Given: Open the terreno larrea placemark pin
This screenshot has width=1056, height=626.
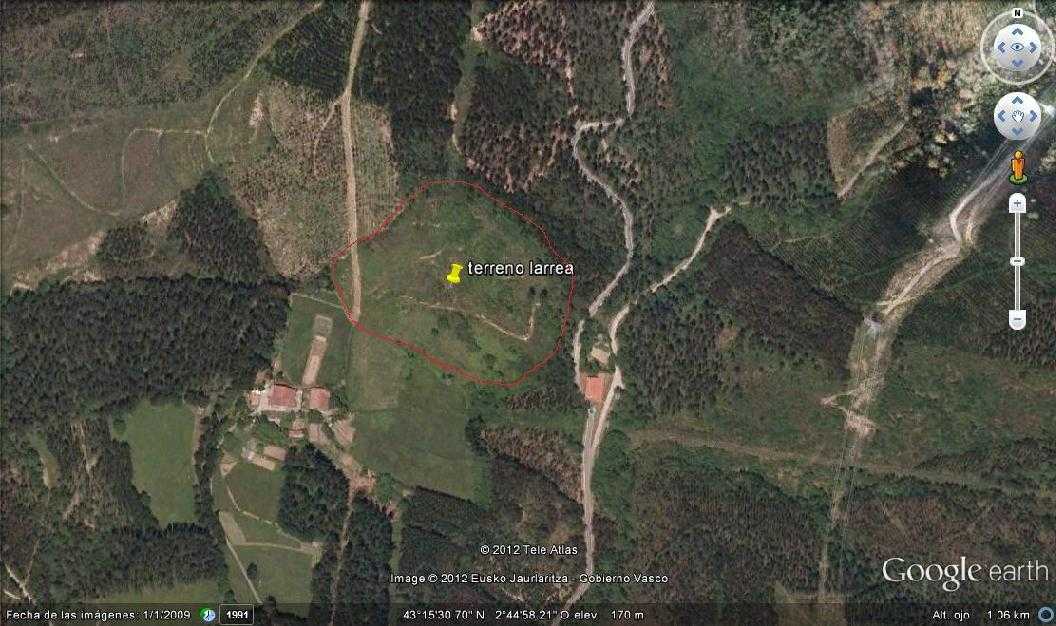Looking at the screenshot, I should (453, 273).
